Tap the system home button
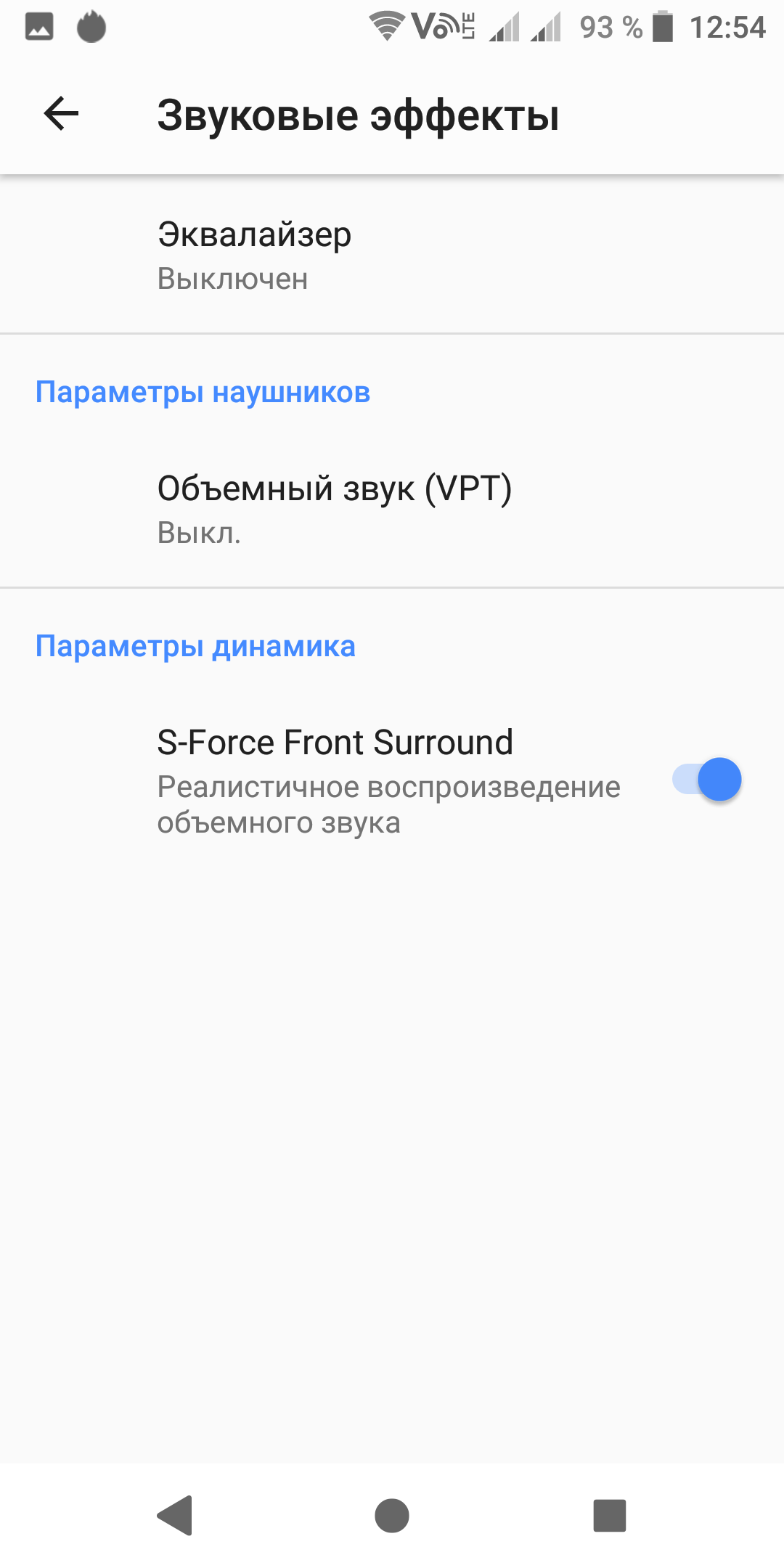 [x=392, y=1516]
